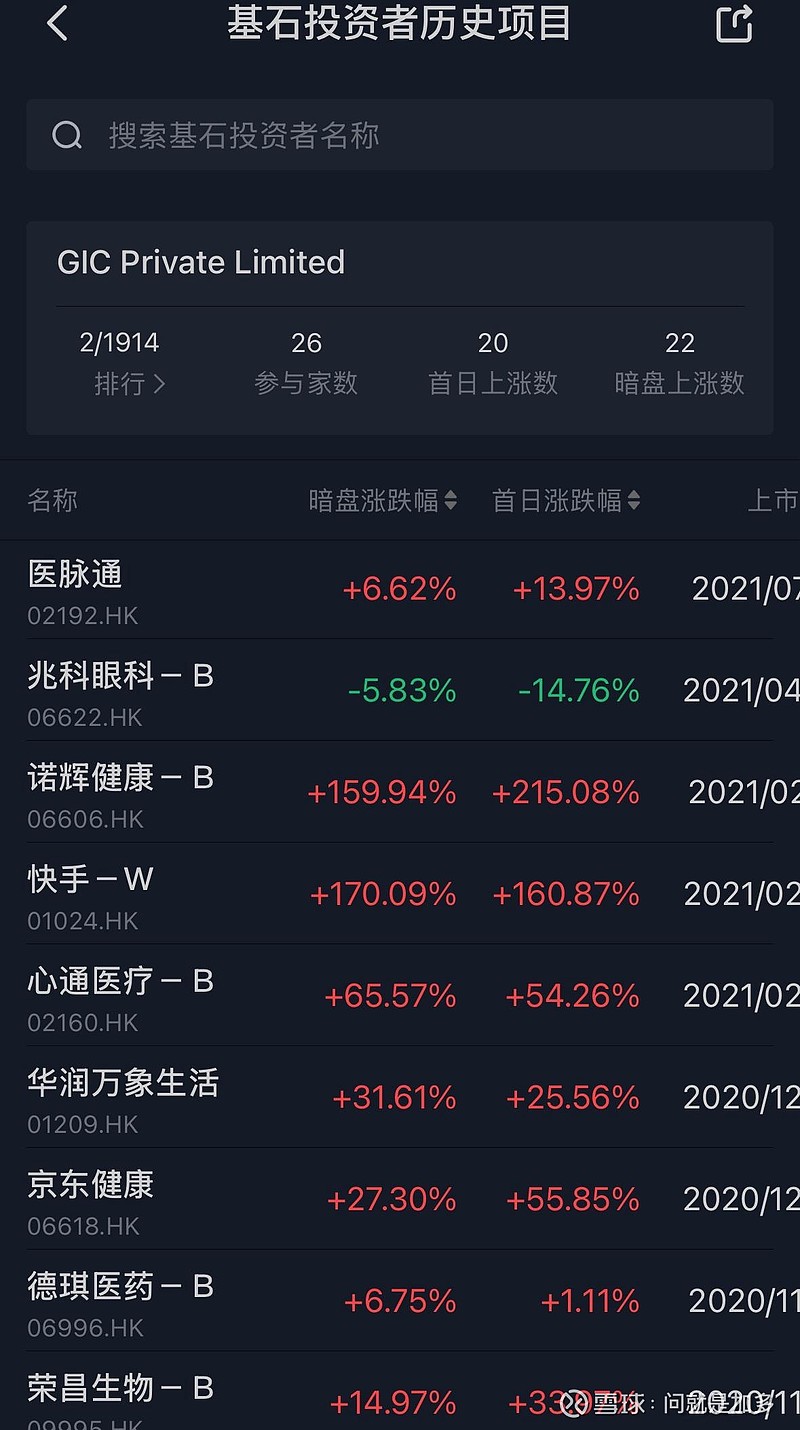Tap the back arrow to return
This screenshot has height=1430, width=800.
57,24
